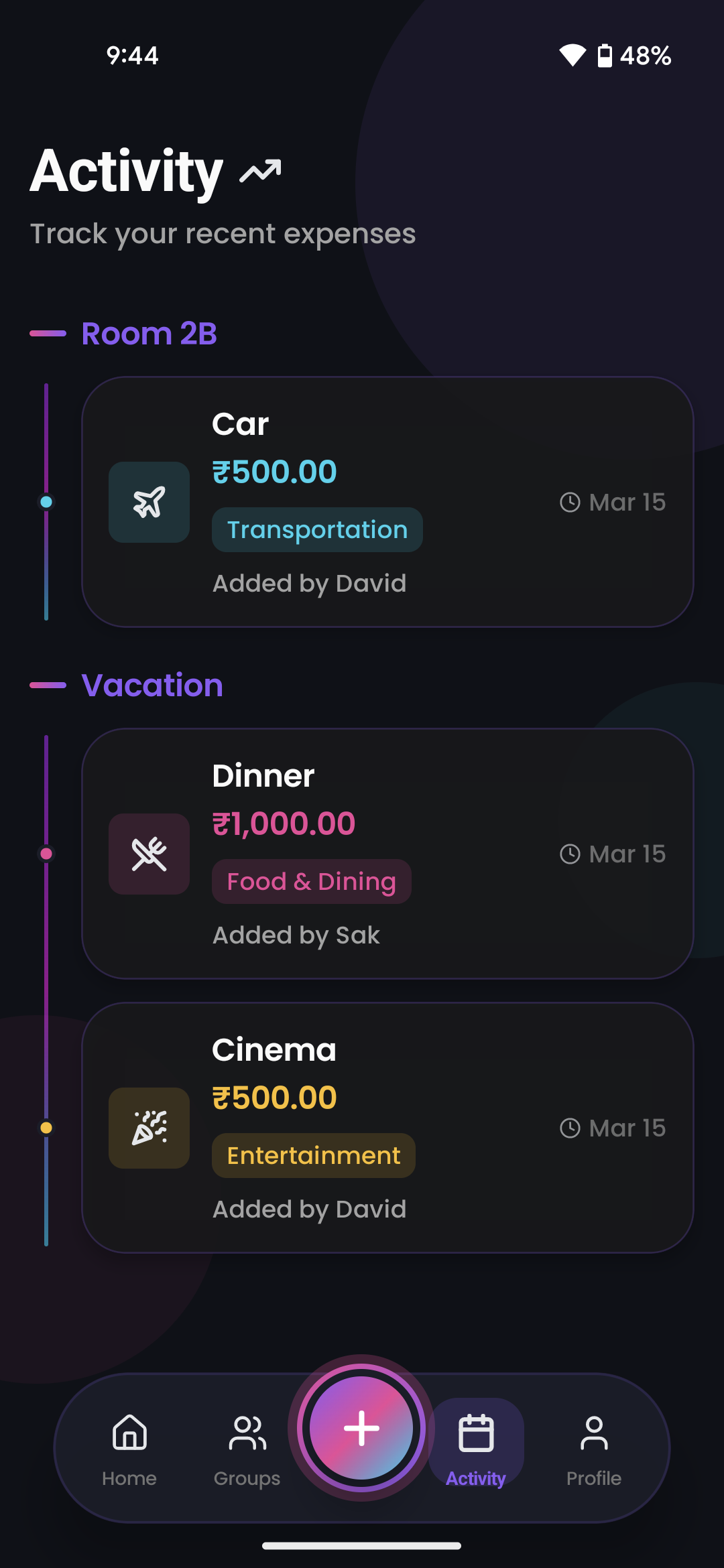Click the clock icon next to Dinner's date

(570, 854)
